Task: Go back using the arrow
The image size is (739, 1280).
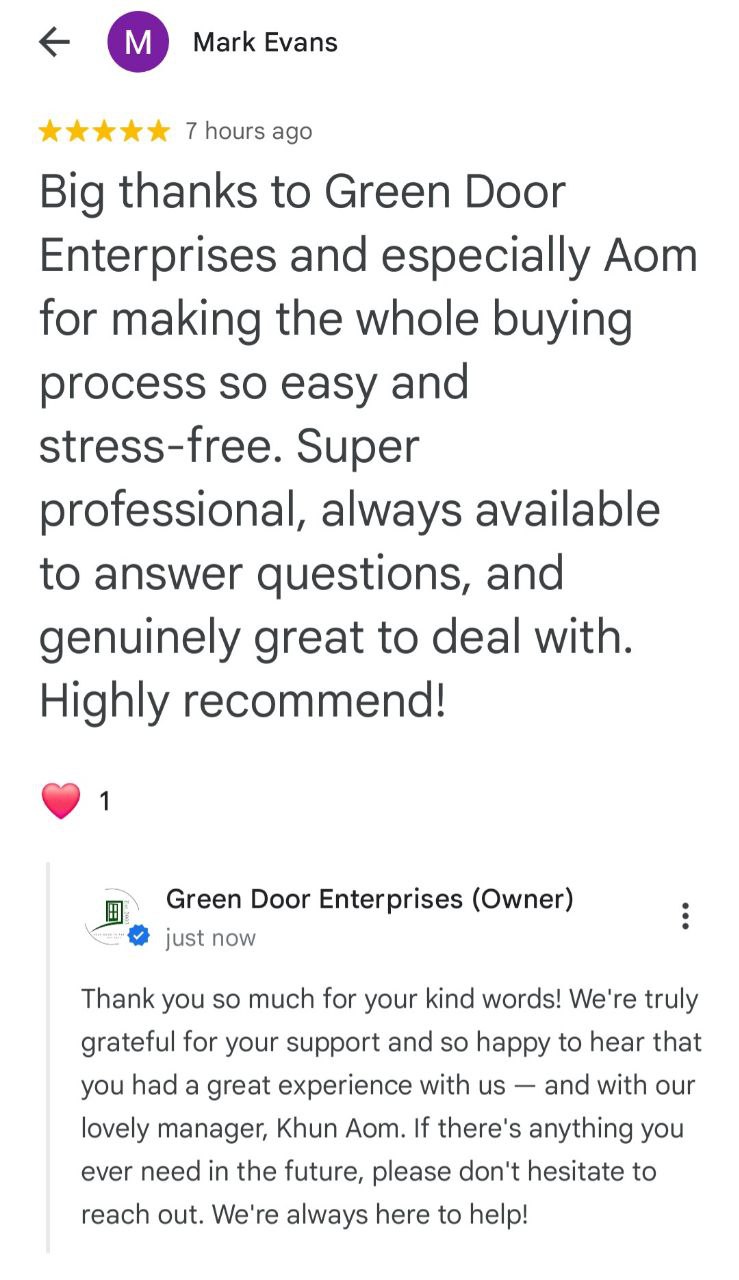Action: (x=54, y=42)
